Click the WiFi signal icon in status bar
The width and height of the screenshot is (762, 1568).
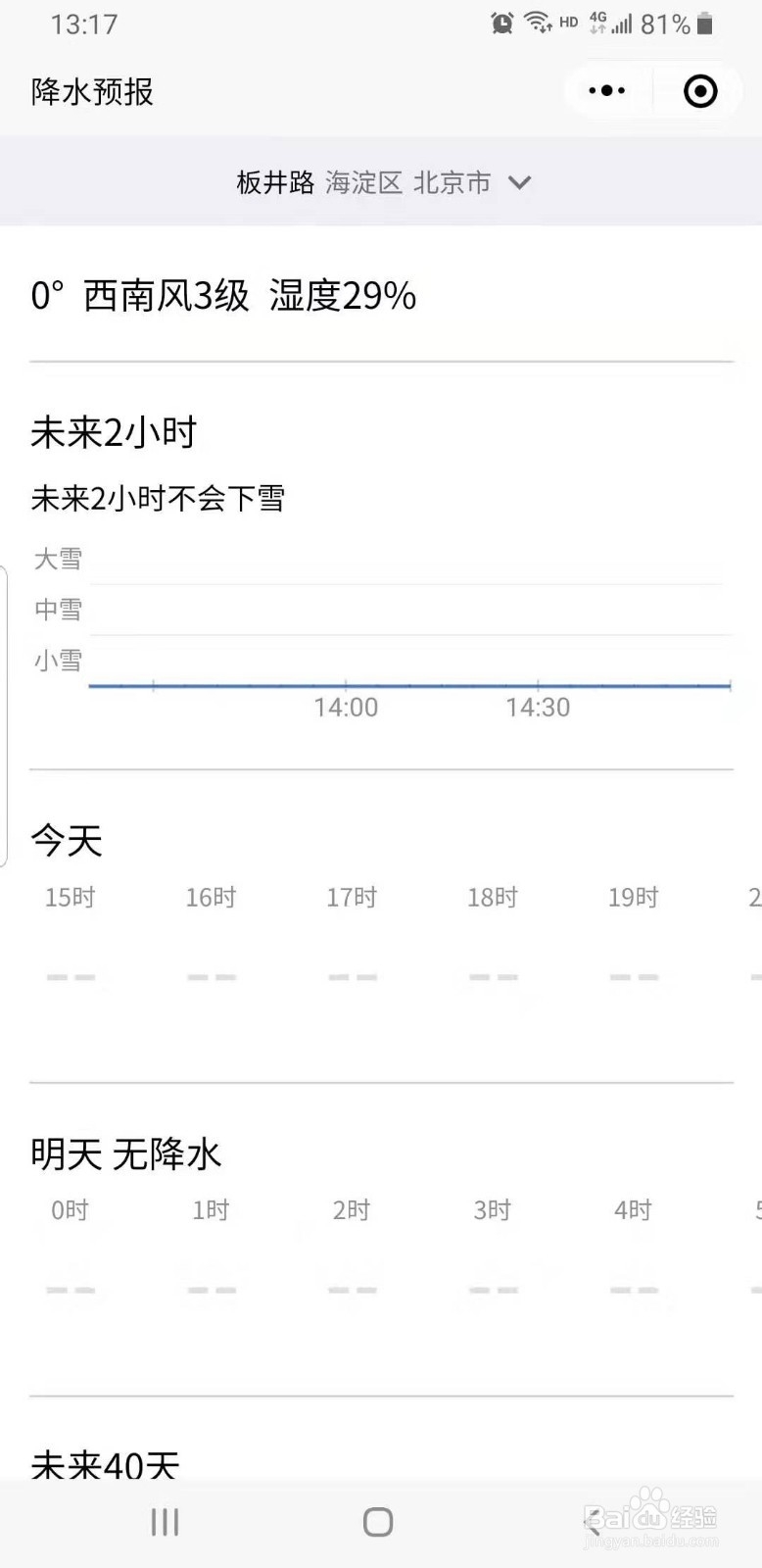537,23
